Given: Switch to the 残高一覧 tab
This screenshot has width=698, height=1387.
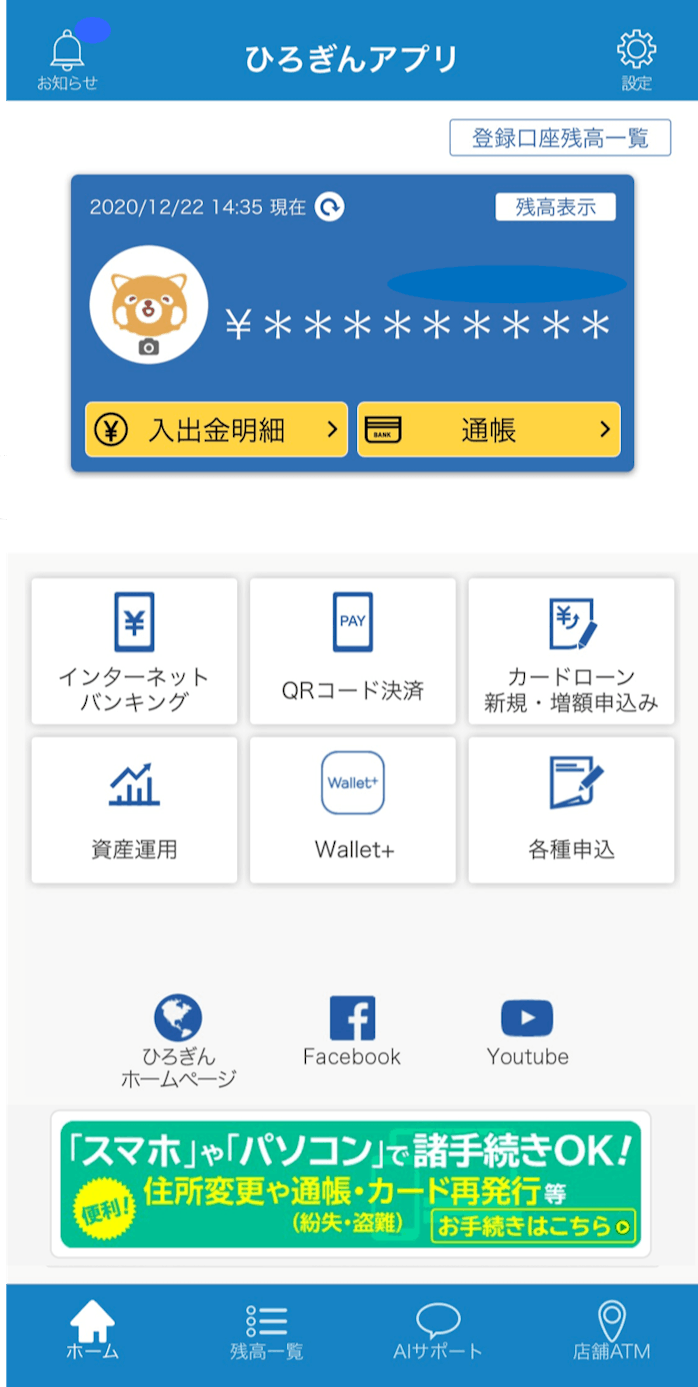Looking at the screenshot, I should pyautogui.click(x=266, y=1332).
